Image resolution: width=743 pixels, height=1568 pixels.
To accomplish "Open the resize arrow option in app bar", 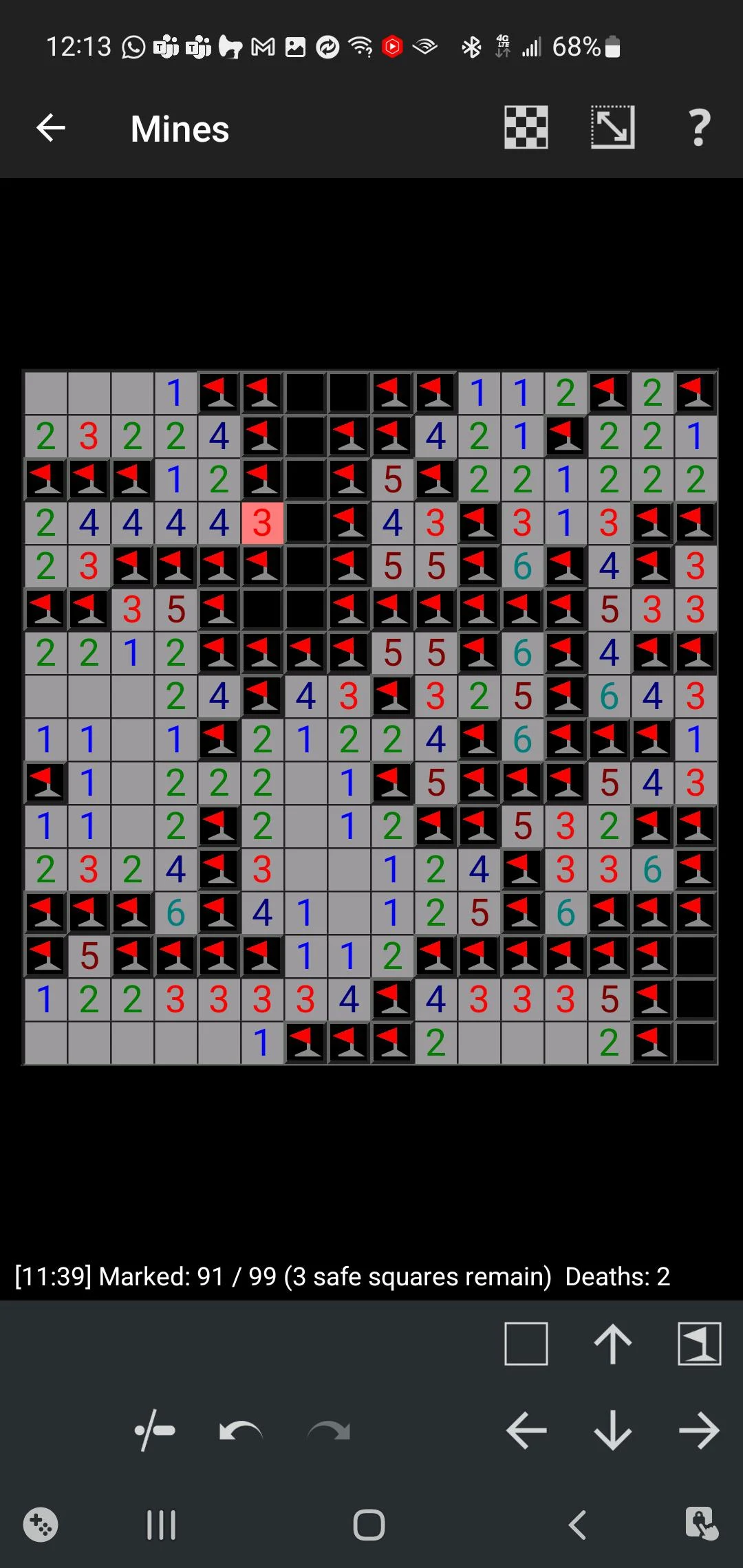I will [x=612, y=128].
